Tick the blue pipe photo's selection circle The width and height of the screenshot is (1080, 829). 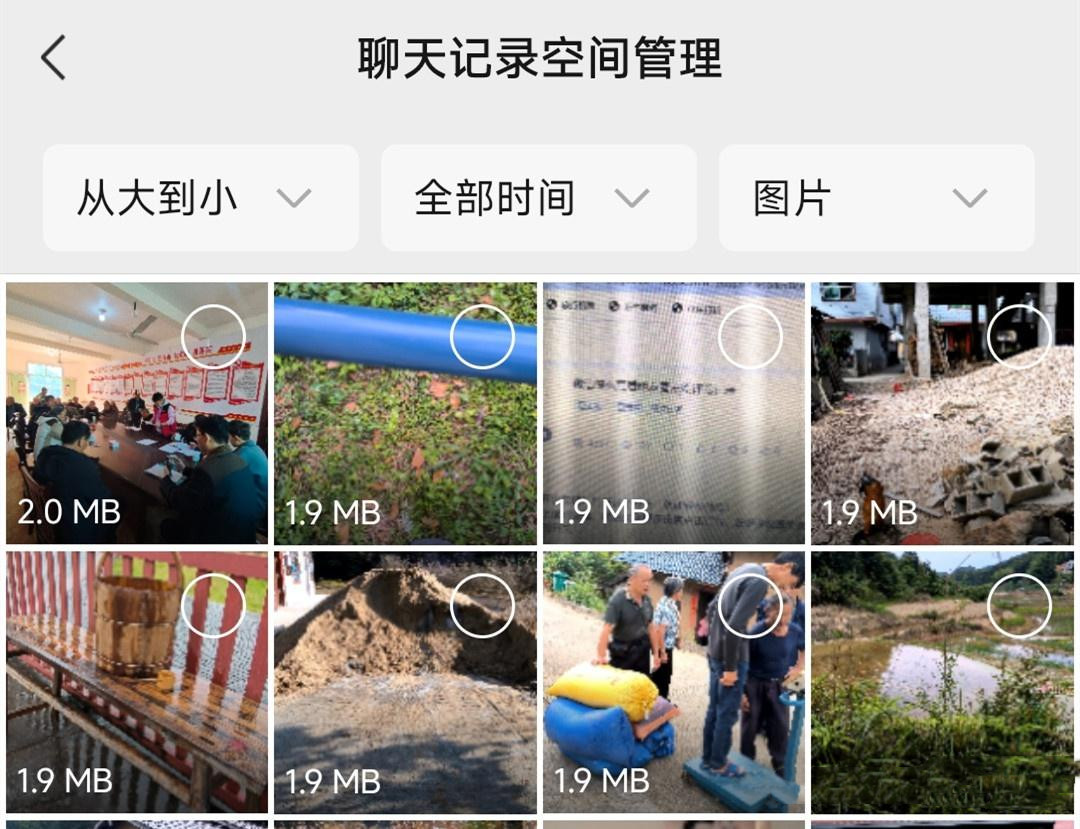pyautogui.click(x=482, y=337)
